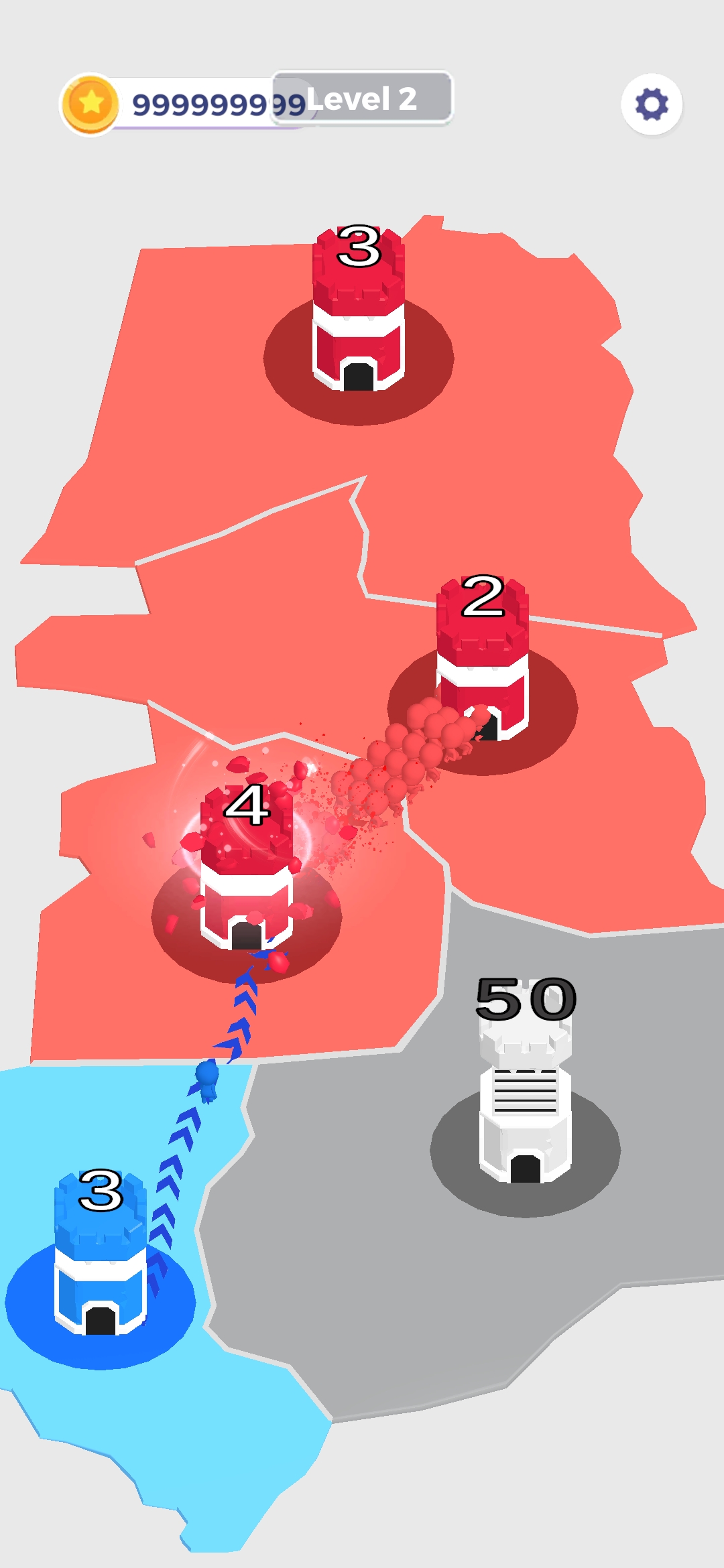Select the red tower numbered 4

tap(247, 878)
